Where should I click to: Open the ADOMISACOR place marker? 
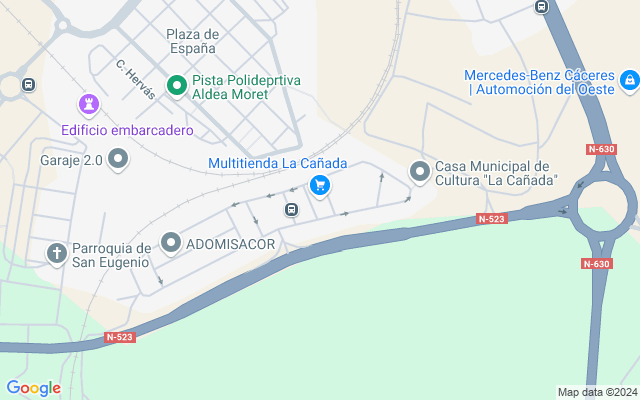pyautogui.click(x=171, y=243)
